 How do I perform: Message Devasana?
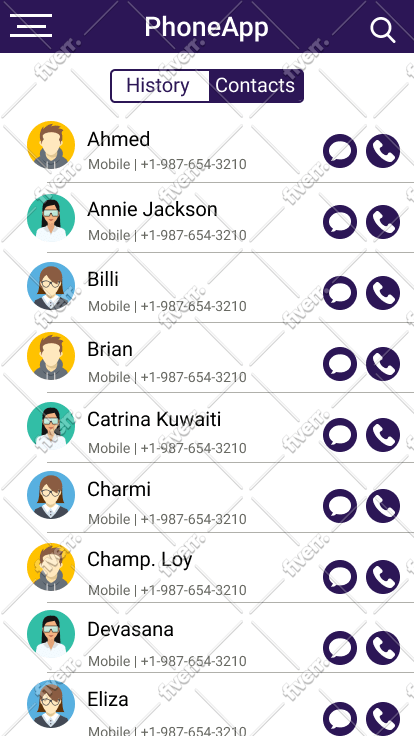tap(340, 648)
